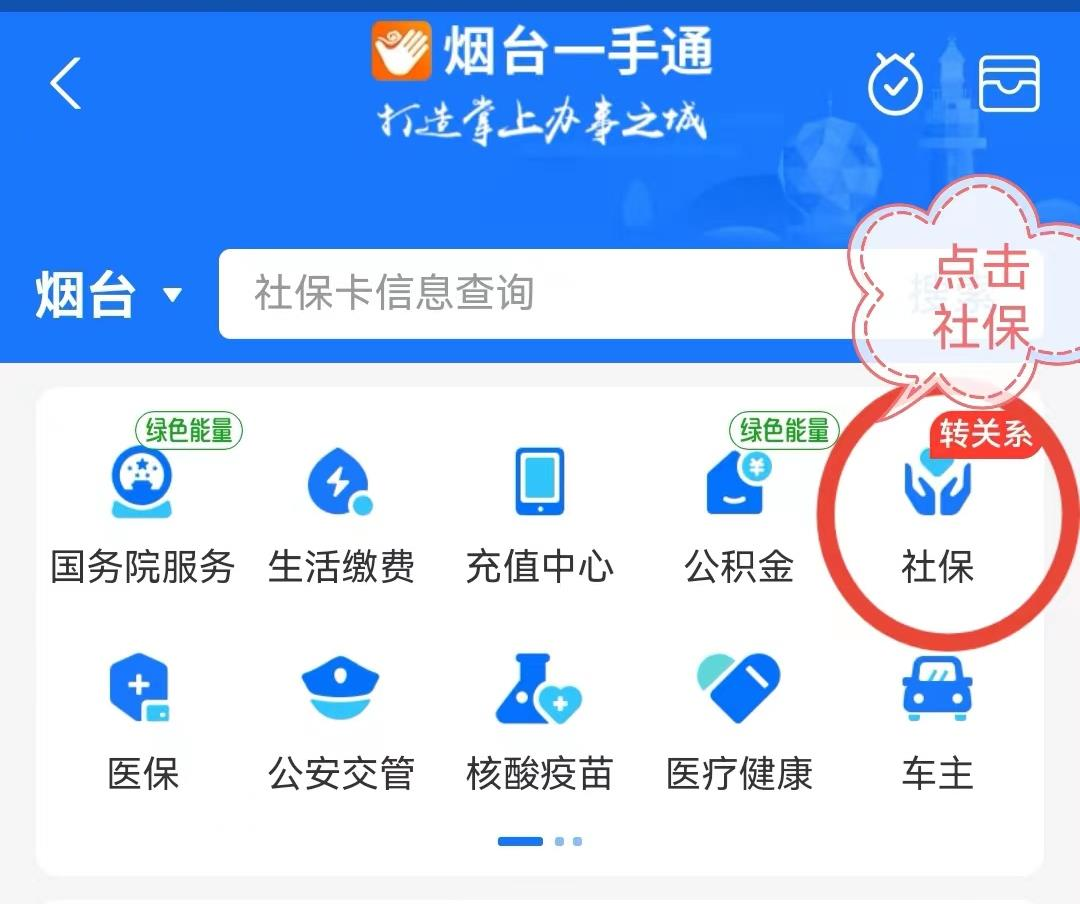Screen dimensions: 1080x904
Task: Open 社保 service
Action: pyautogui.click(x=938, y=515)
